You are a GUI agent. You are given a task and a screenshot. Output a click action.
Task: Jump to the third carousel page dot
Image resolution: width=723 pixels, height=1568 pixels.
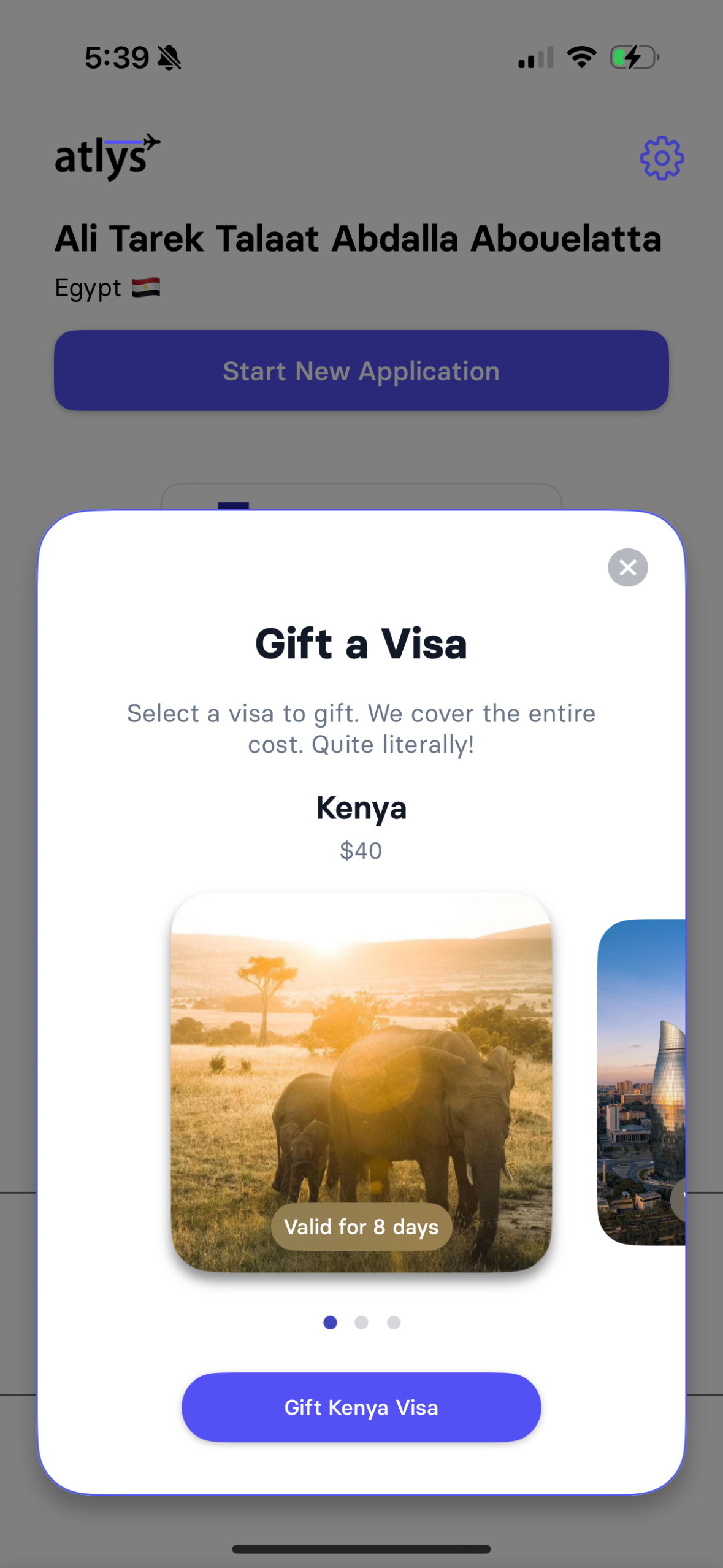pos(394,1323)
